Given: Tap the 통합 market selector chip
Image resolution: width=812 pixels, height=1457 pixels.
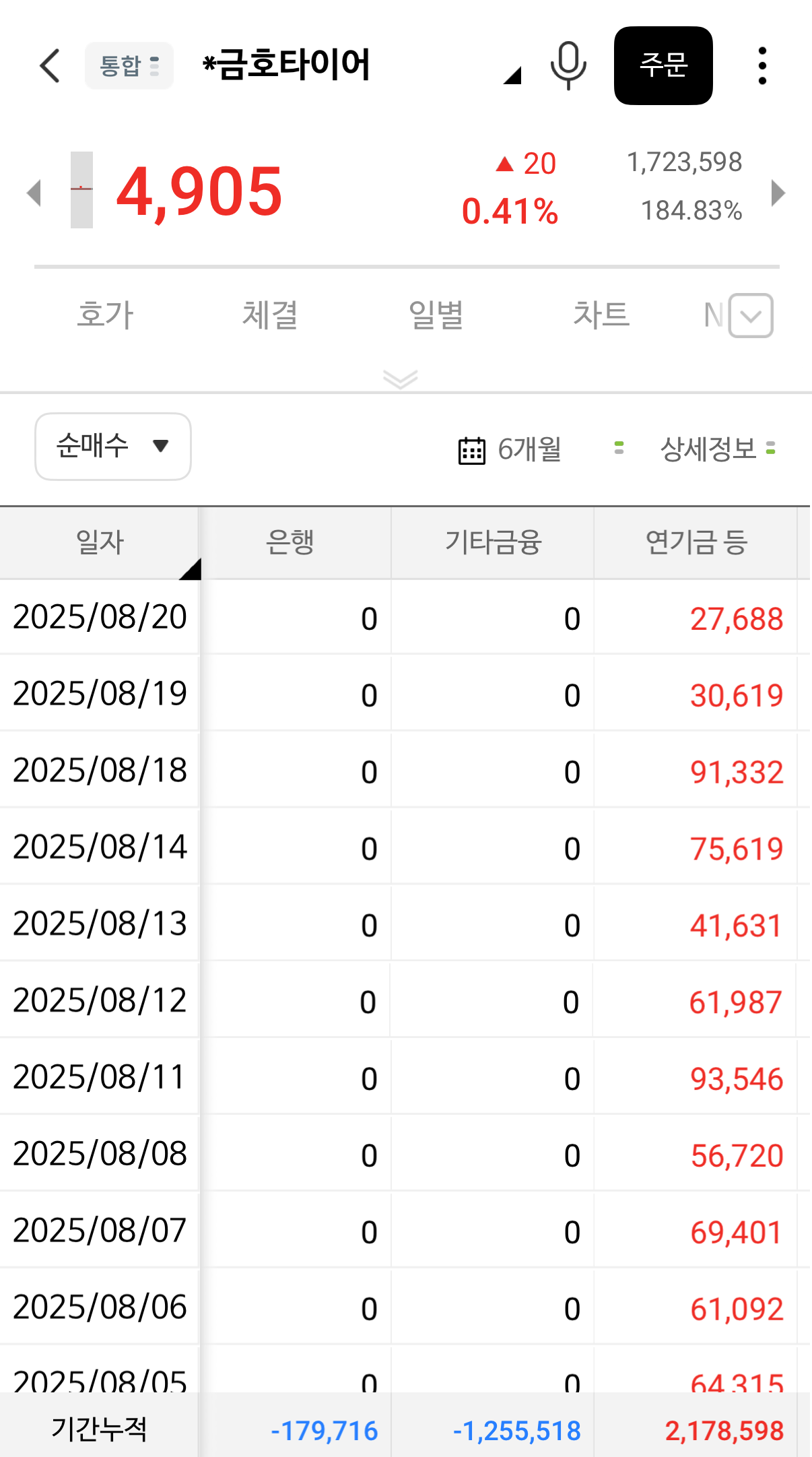Looking at the screenshot, I should [x=129, y=65].
